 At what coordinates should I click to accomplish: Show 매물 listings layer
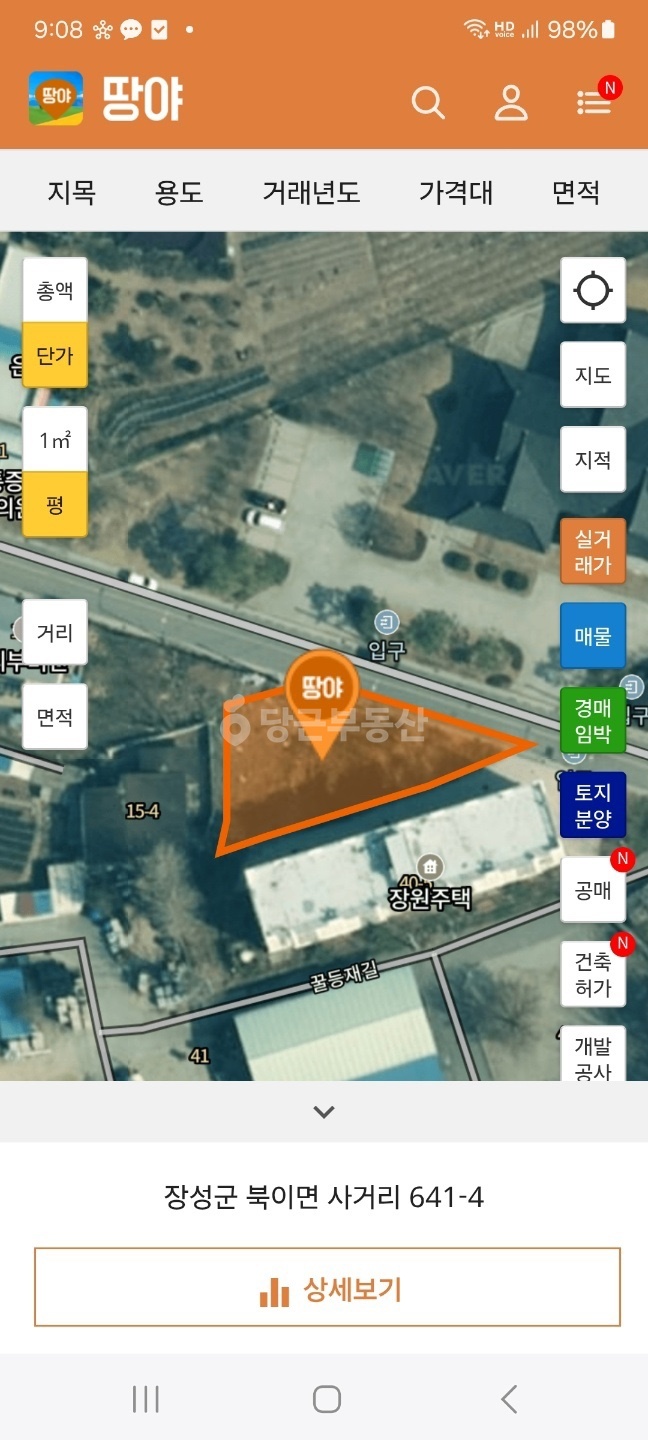[x=593, y=636]
